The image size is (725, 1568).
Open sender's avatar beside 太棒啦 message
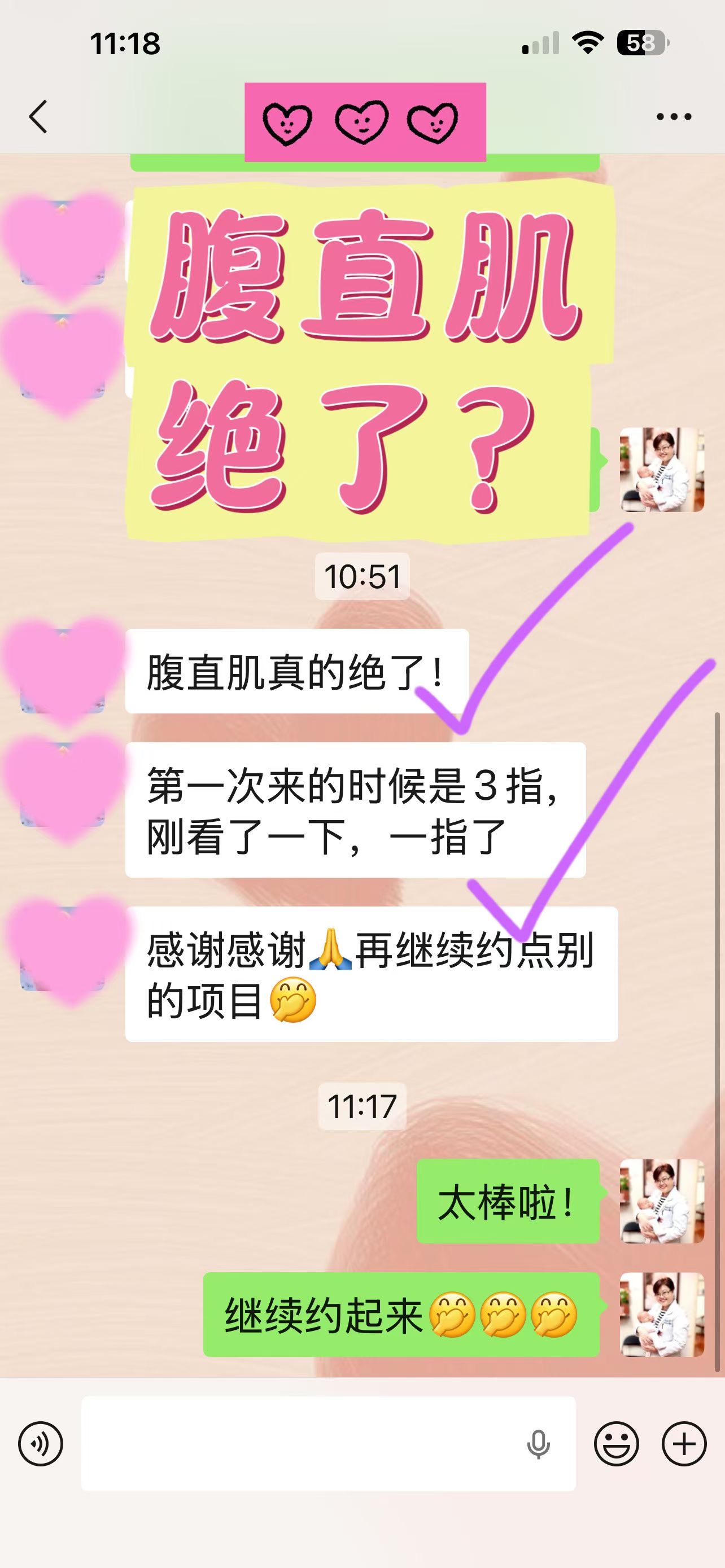662,1201
